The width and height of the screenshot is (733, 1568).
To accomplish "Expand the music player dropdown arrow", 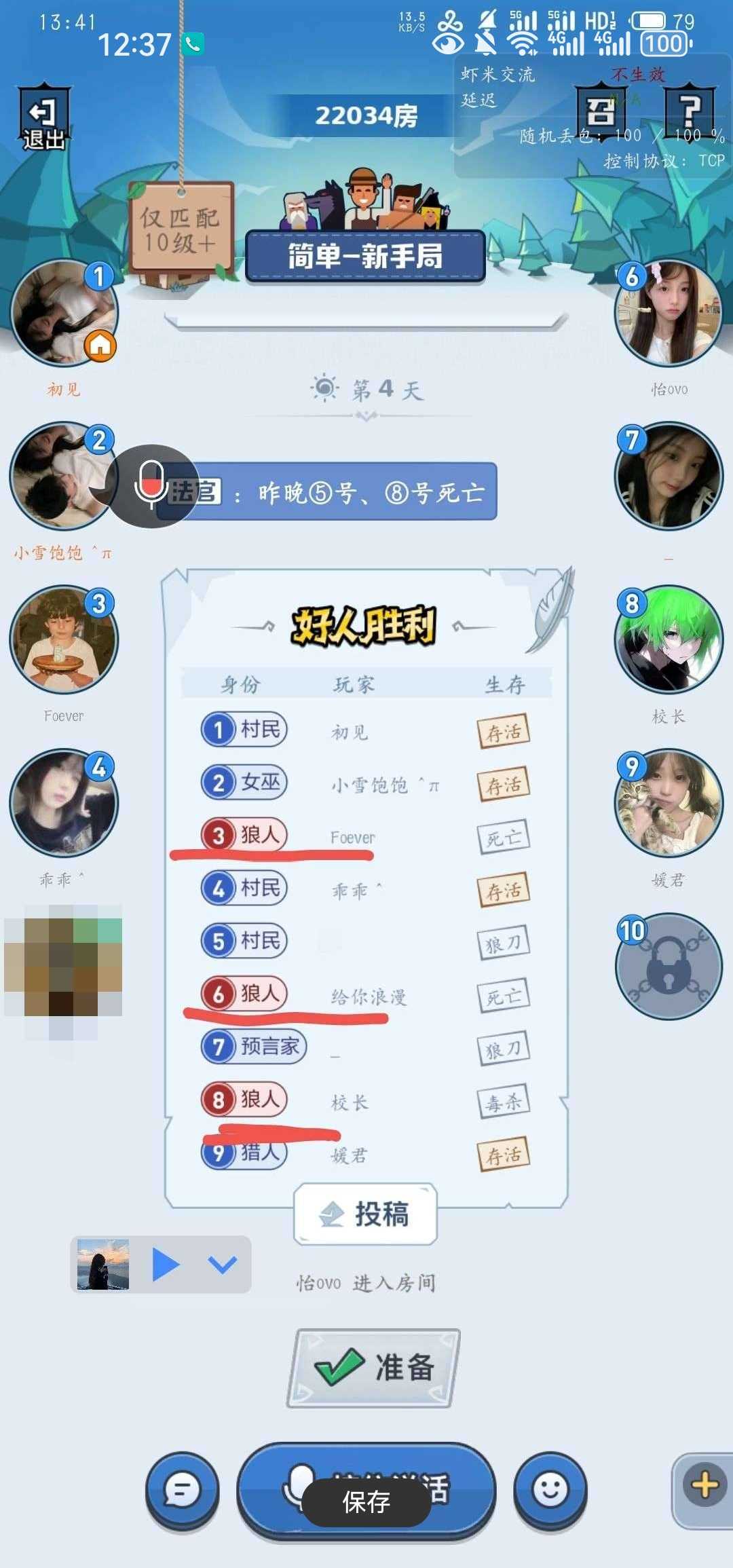I will pyautogui.click(x=222, y=1265).
